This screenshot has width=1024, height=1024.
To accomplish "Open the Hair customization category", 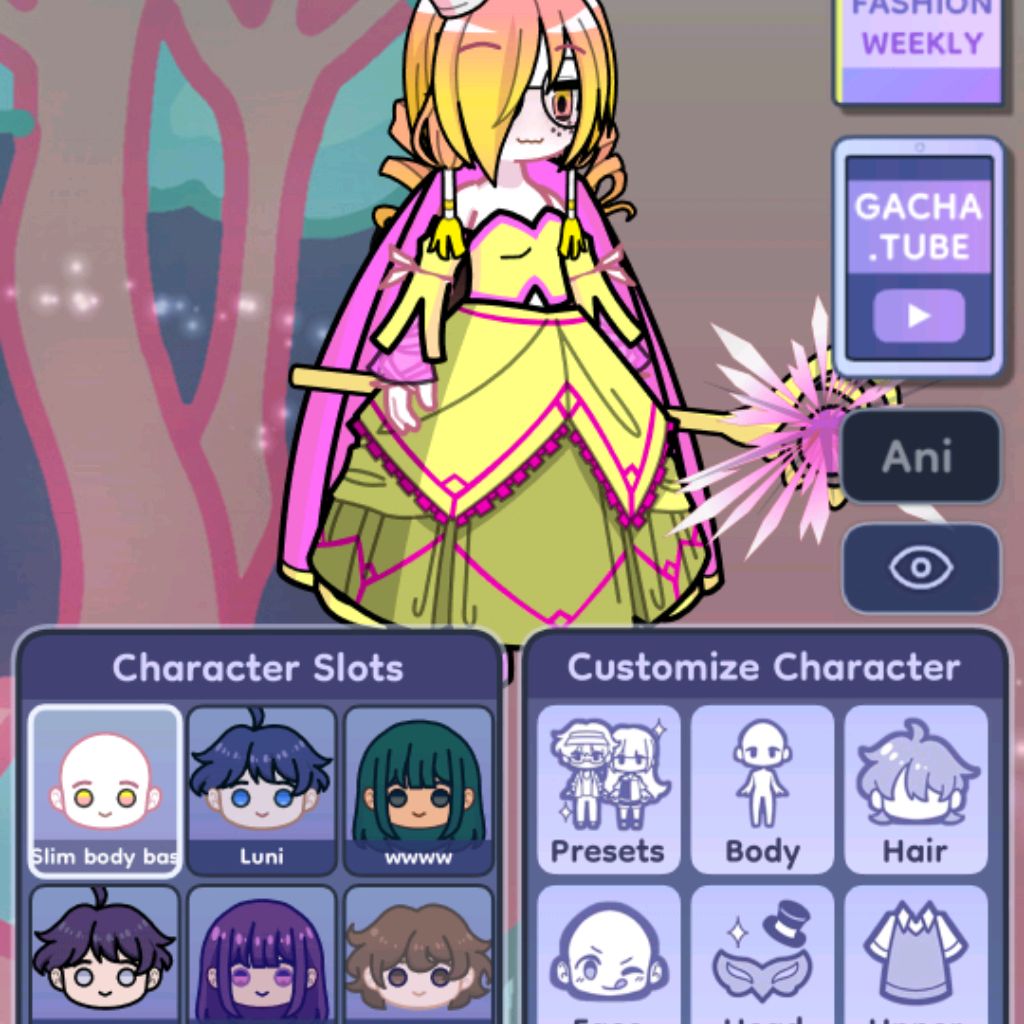I will 915,790.
